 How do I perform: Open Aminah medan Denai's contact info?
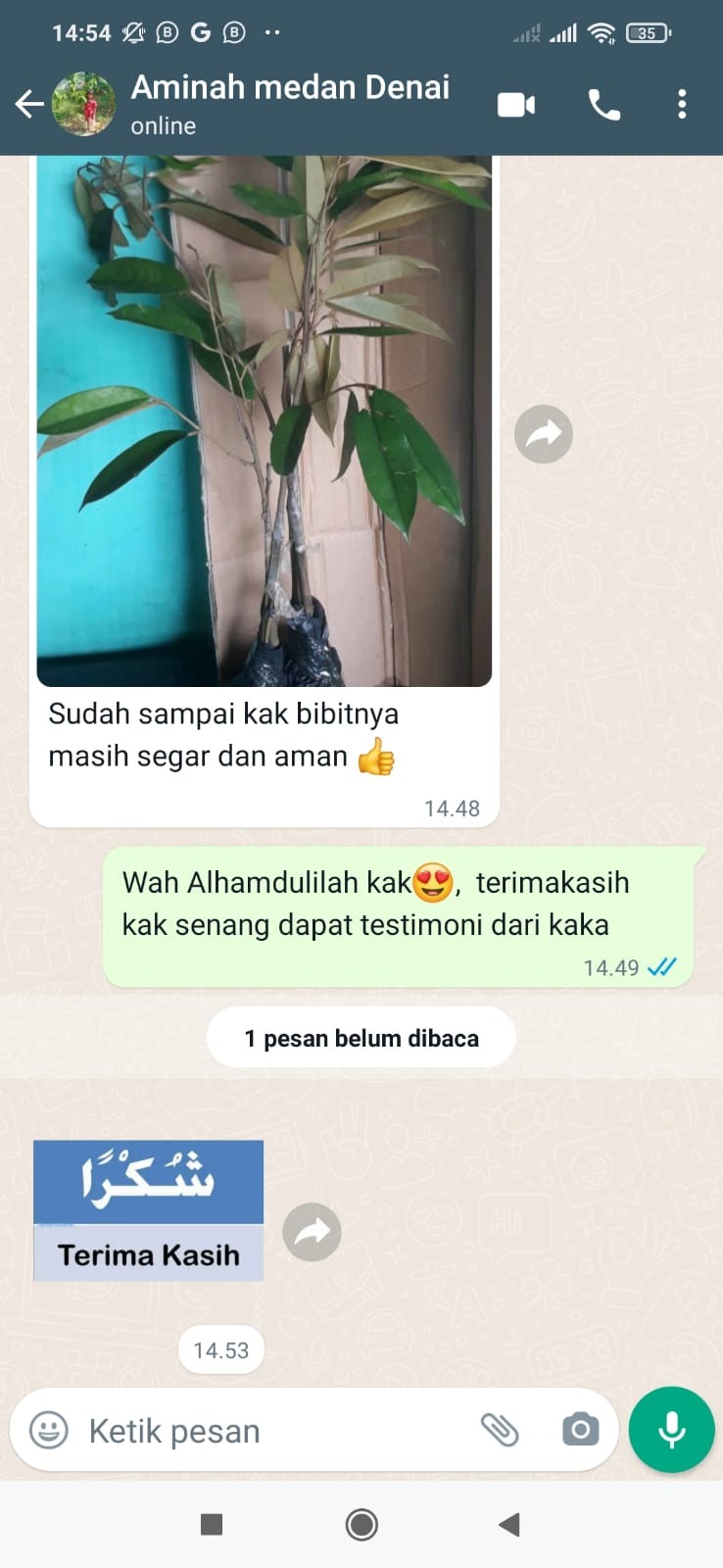point(290,103)
